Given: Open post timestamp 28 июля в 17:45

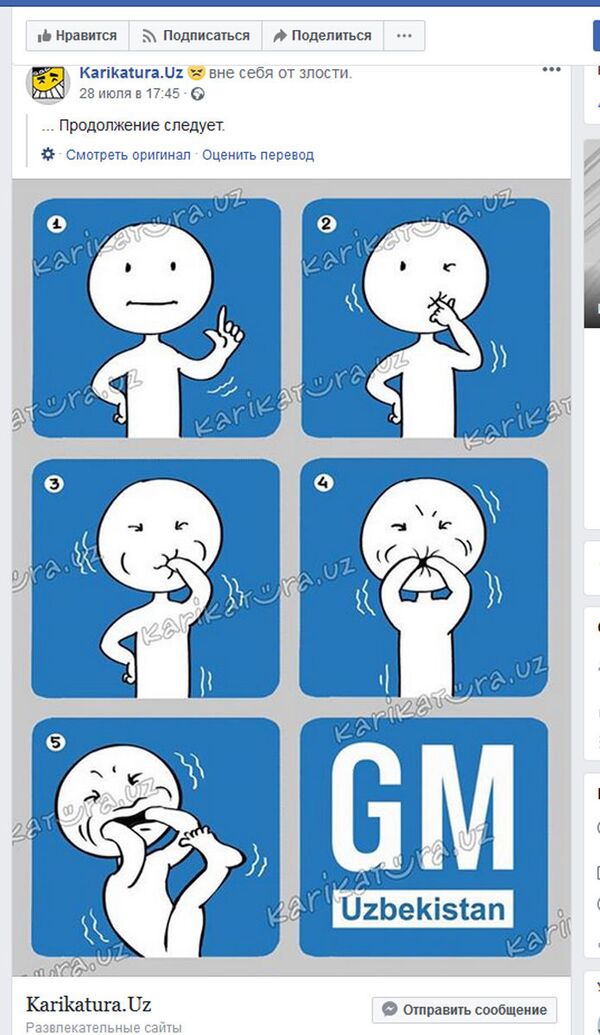Looking at the screenshot, I should [129, 93].
